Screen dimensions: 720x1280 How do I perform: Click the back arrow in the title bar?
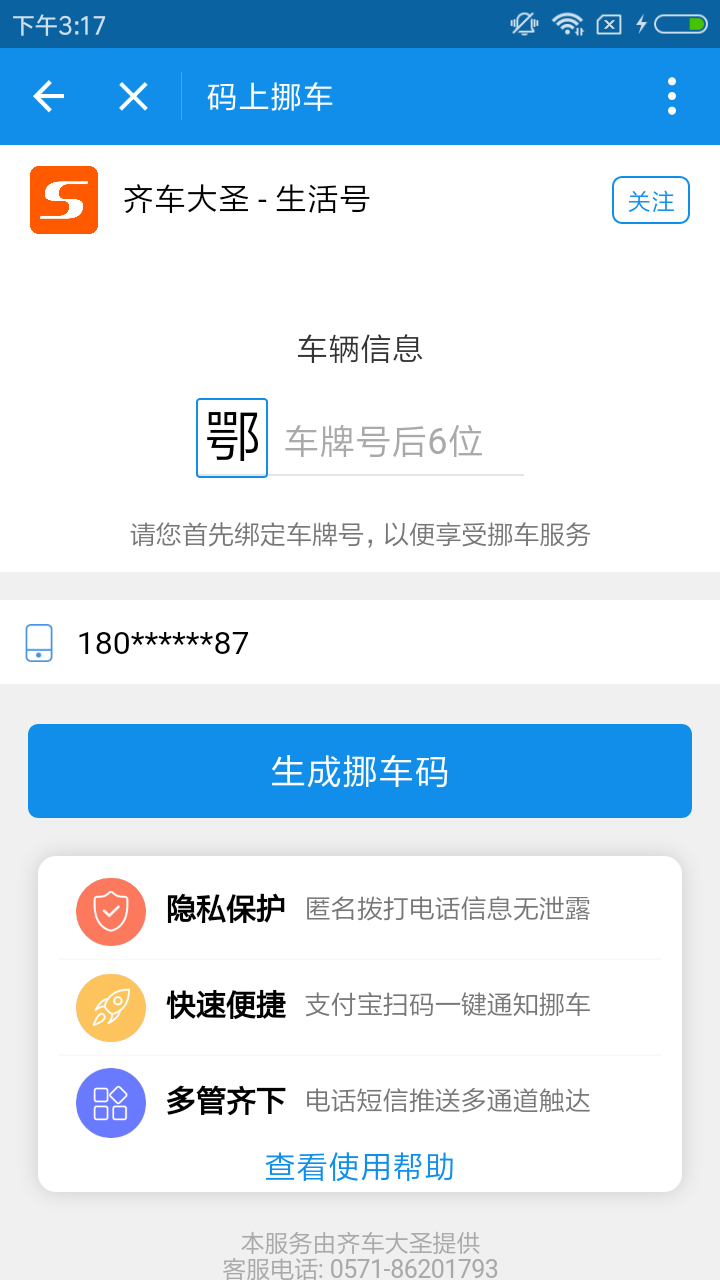[x=47, y=96]
